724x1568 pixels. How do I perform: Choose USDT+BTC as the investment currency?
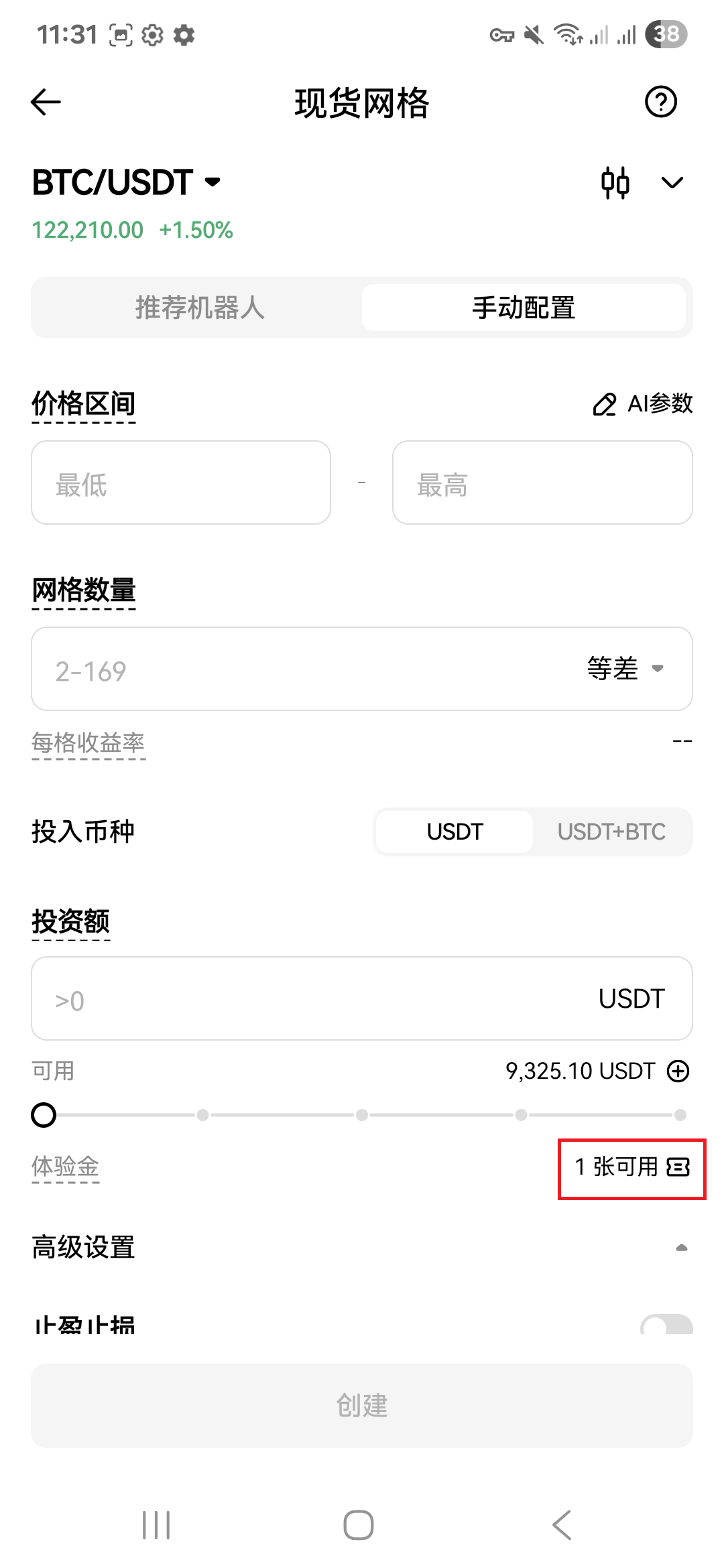tap(611, 832)
